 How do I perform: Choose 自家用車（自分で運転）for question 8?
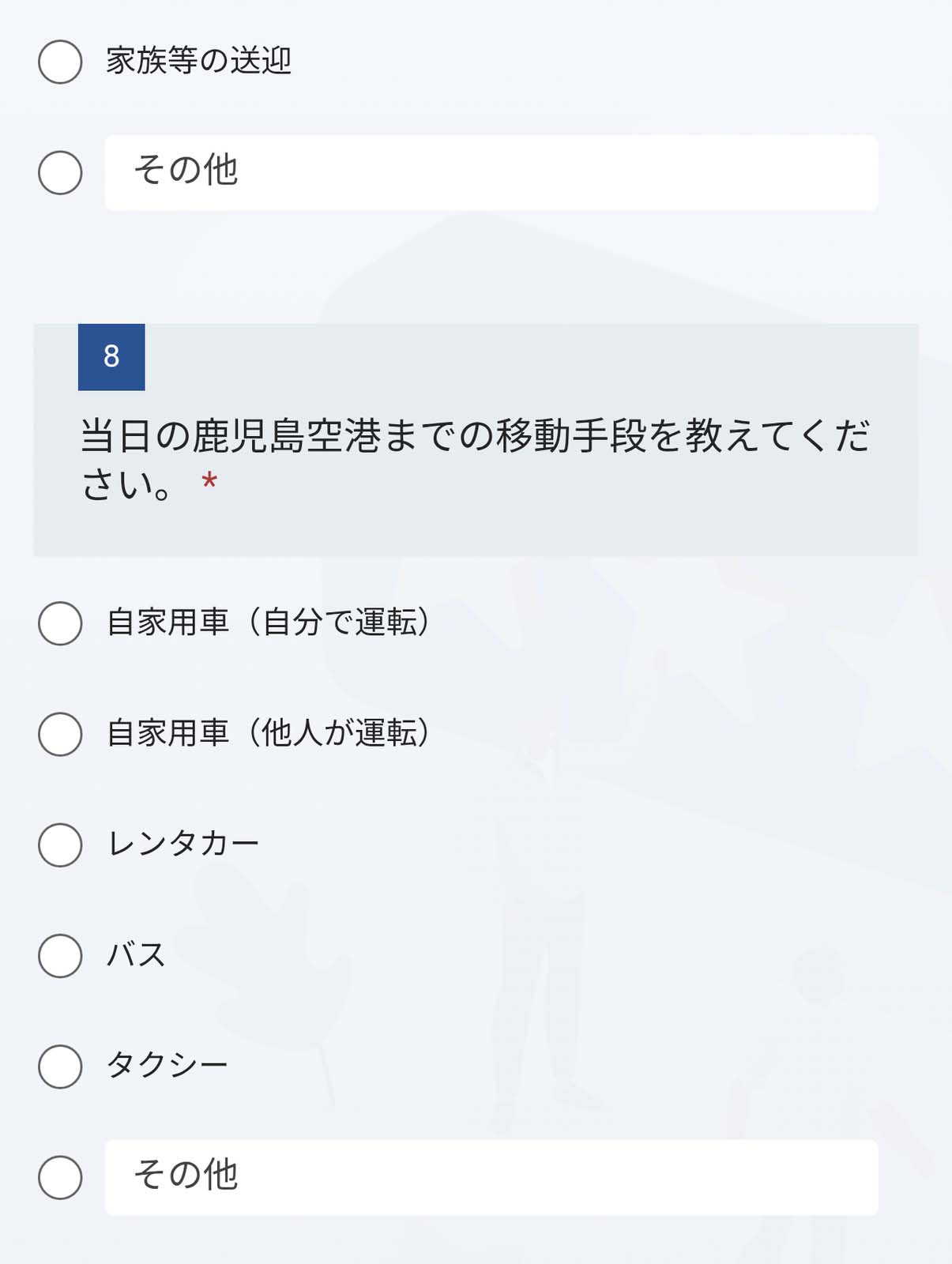click(59, 623)
